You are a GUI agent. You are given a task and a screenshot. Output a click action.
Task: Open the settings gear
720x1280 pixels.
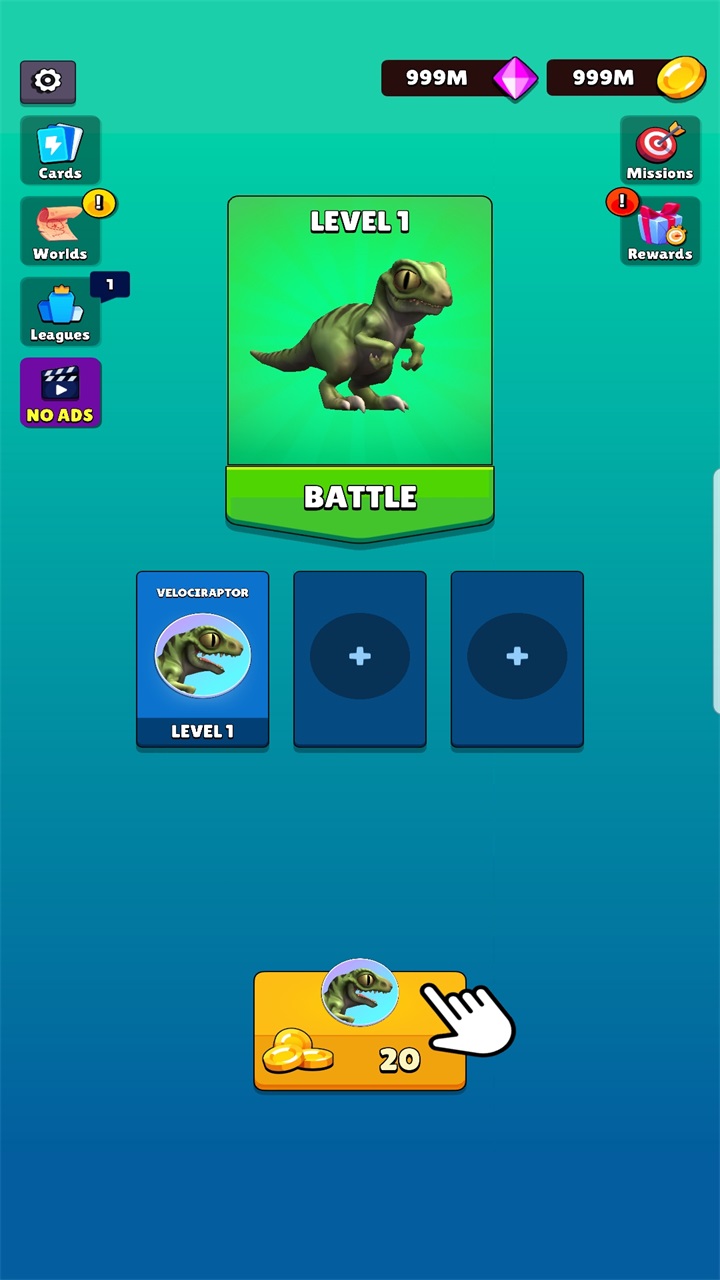point(48,81)
